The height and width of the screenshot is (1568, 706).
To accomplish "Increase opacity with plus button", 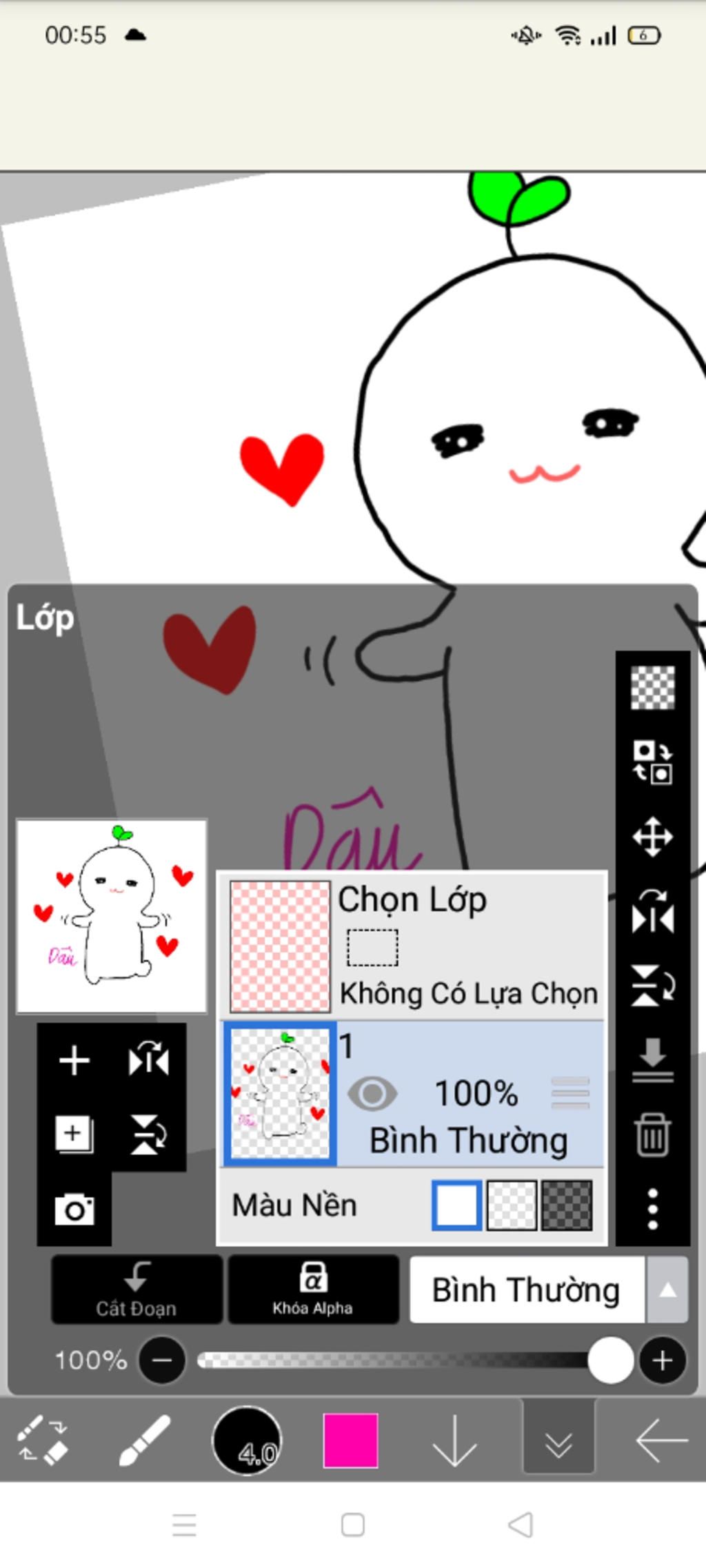I will tap(663, 1361).
